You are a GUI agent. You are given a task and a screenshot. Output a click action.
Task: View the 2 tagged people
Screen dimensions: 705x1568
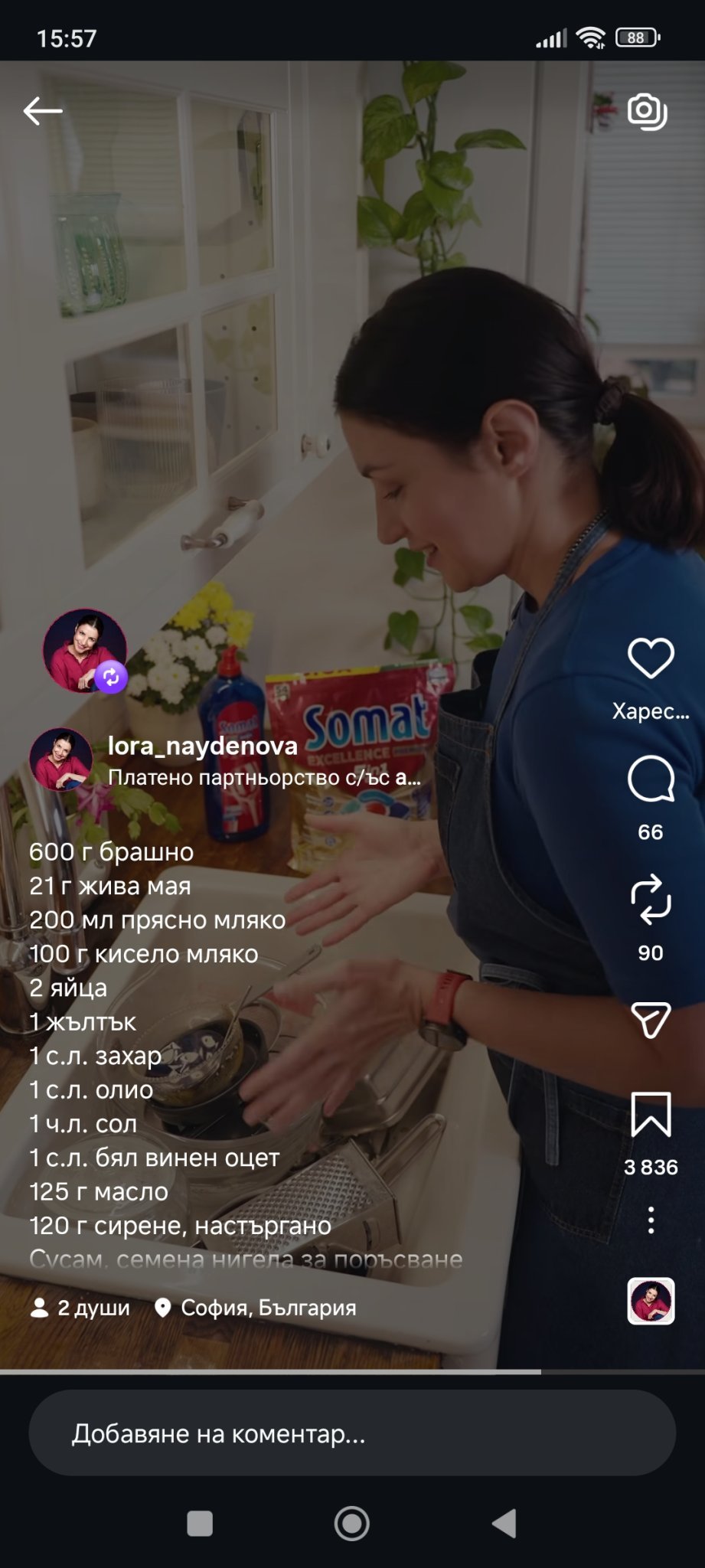pos(80,1308)
